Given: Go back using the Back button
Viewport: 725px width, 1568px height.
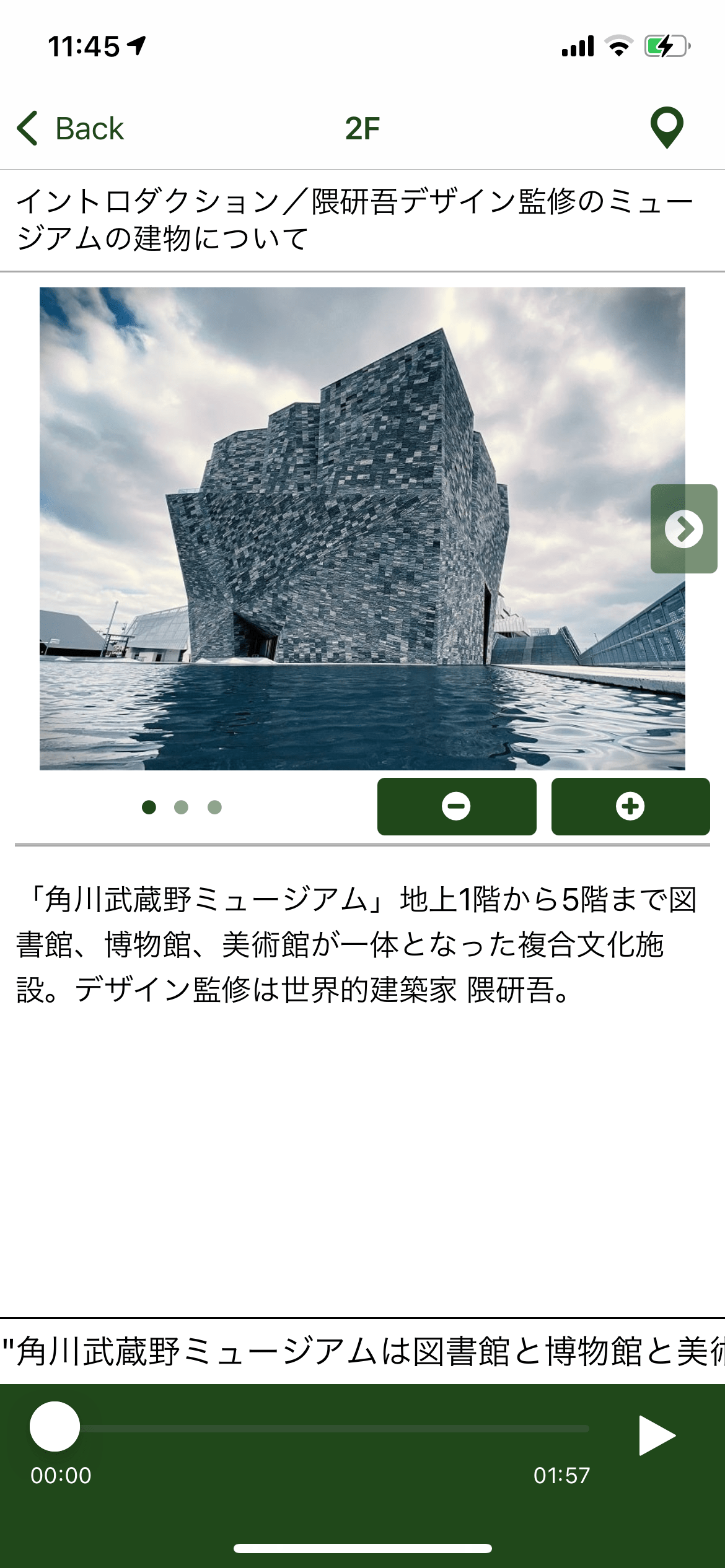Looking at the screenshot, I should [x=71, y=129].
